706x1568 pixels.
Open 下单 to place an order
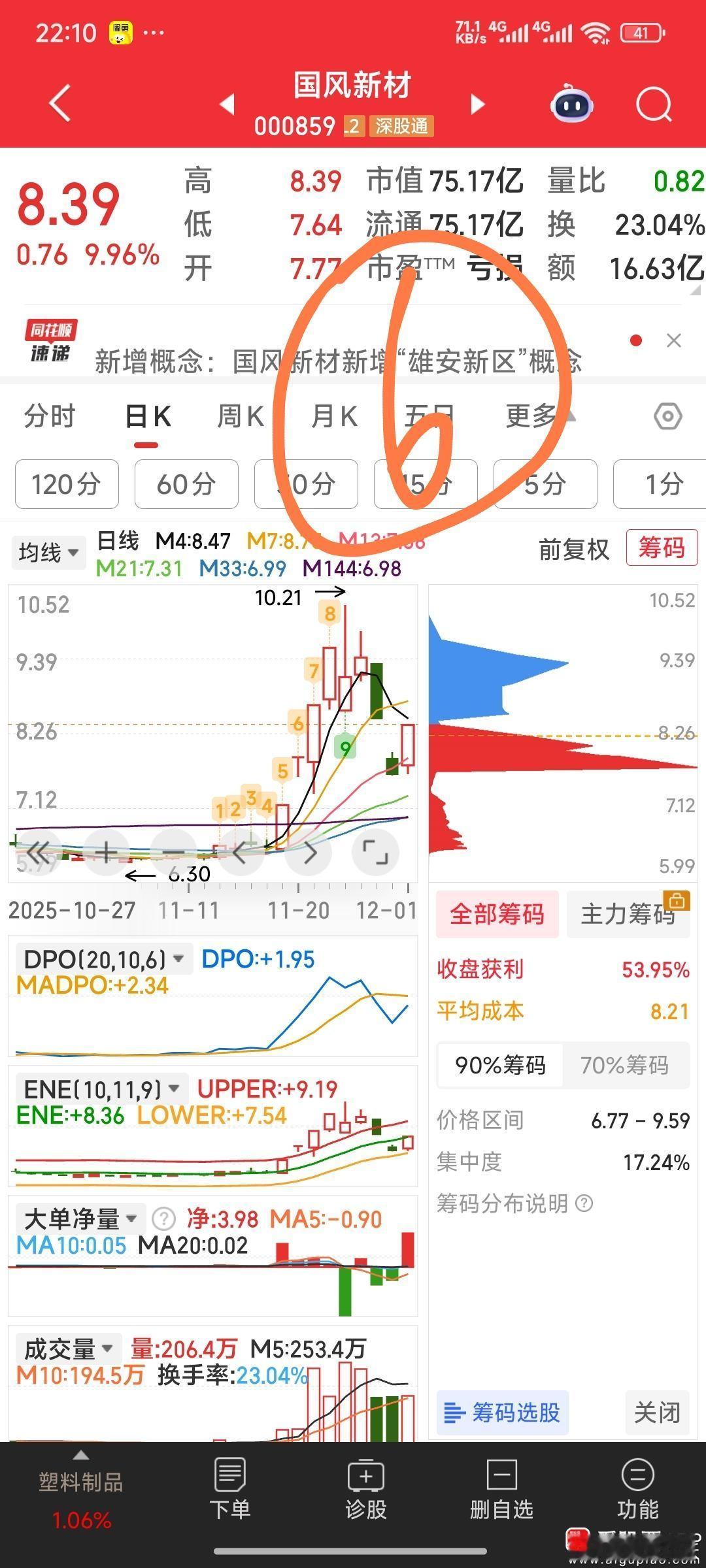point(229,1490)
